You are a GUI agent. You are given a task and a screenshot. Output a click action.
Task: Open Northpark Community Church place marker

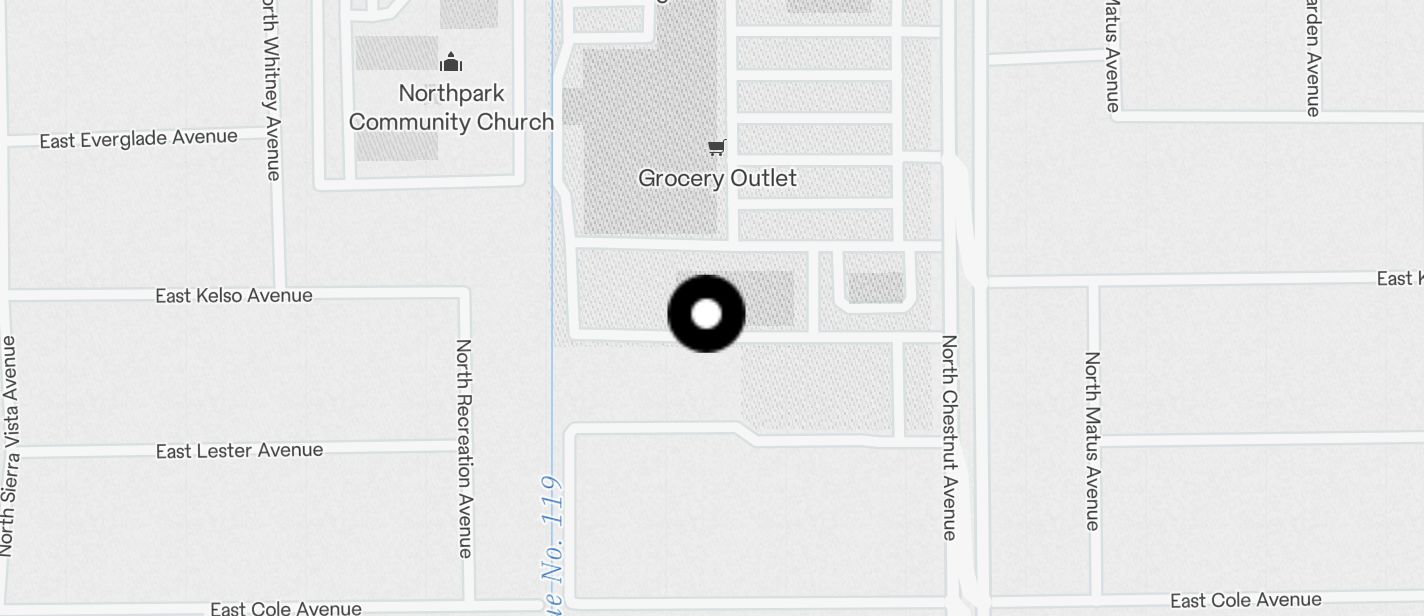pyautogui.click(x=451, y=63)
